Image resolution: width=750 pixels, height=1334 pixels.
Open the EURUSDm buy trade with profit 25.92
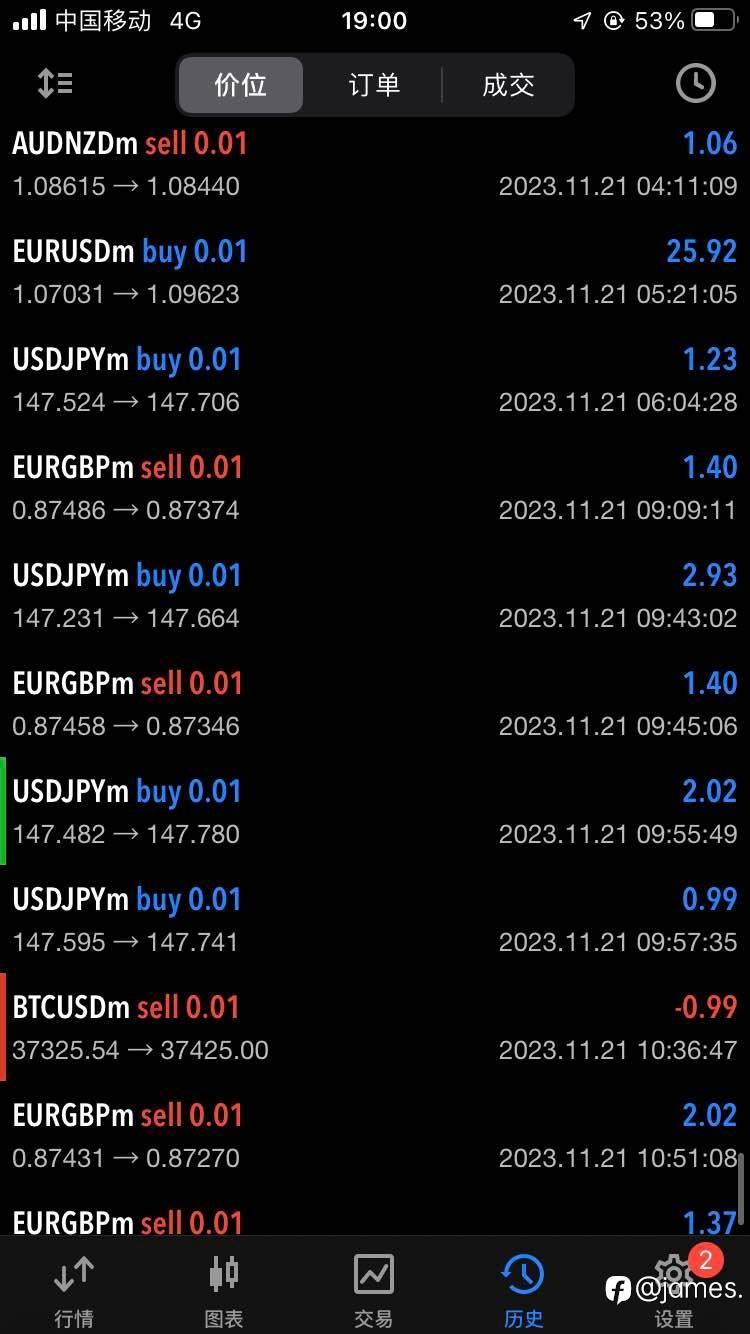[375, 272]
